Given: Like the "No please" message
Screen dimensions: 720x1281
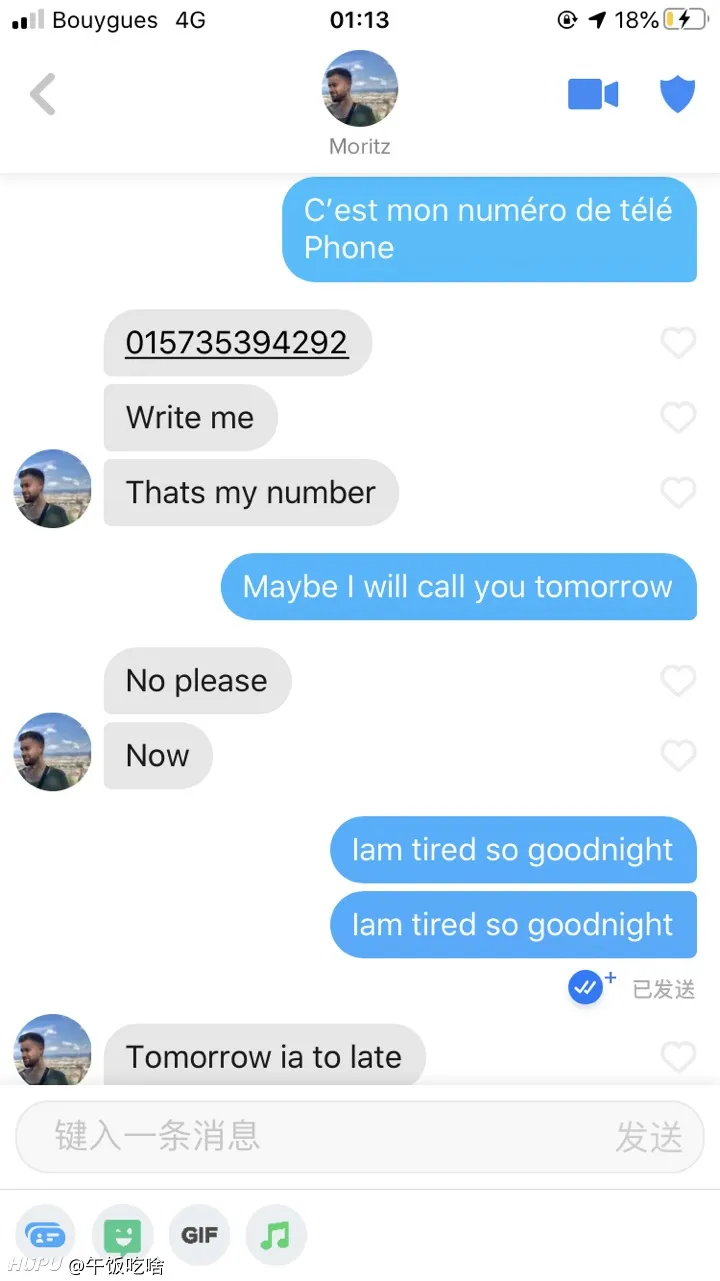Looking at the screenshot, I should pos(678,681).
